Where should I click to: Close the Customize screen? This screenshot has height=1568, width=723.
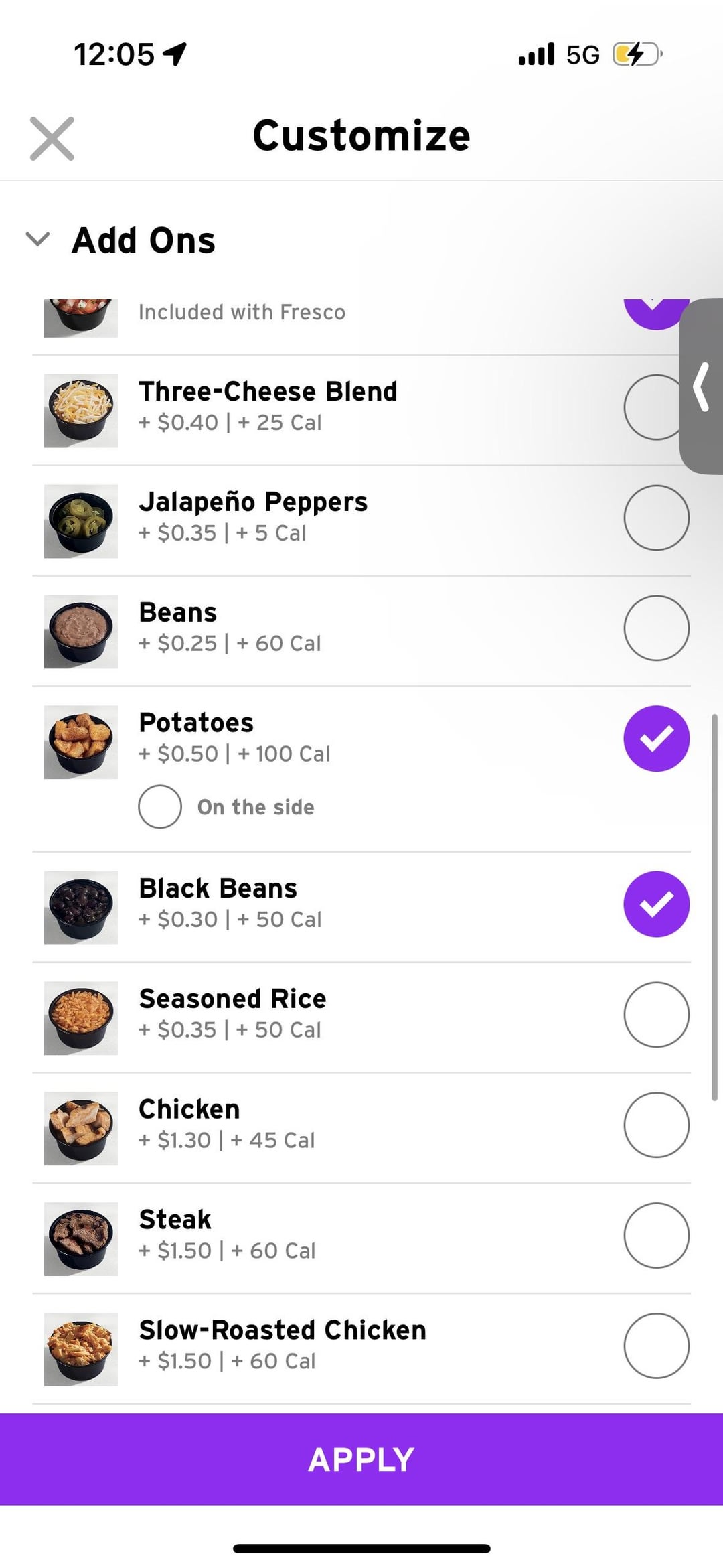(x=52, y=139)
